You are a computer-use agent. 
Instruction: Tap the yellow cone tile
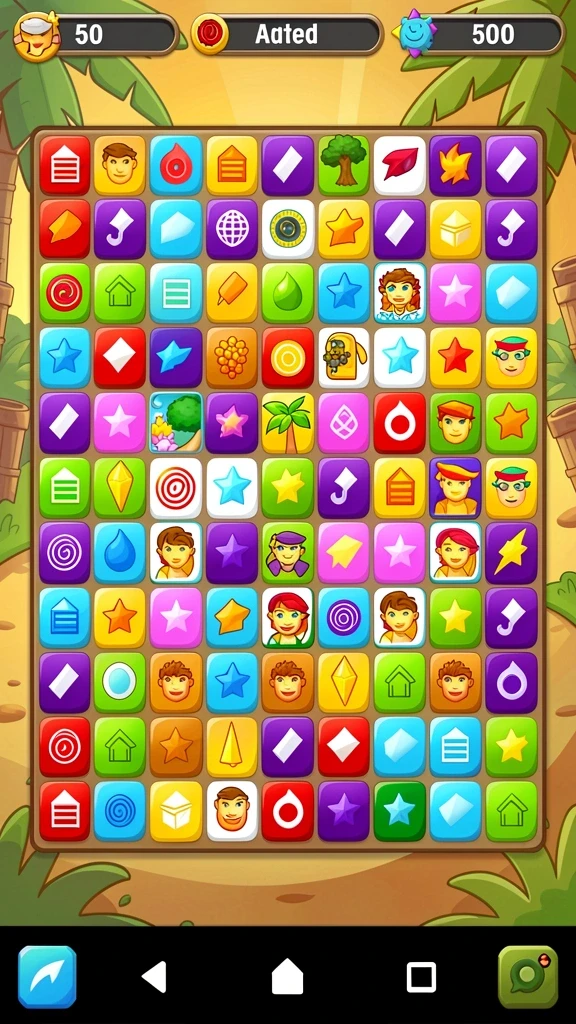click(x=232, y=747)
